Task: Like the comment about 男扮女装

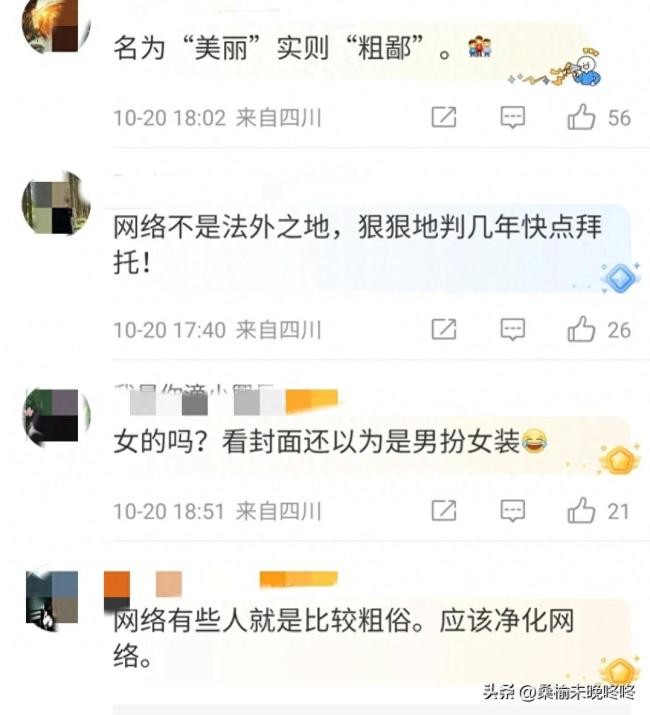Action: [582, 511]
